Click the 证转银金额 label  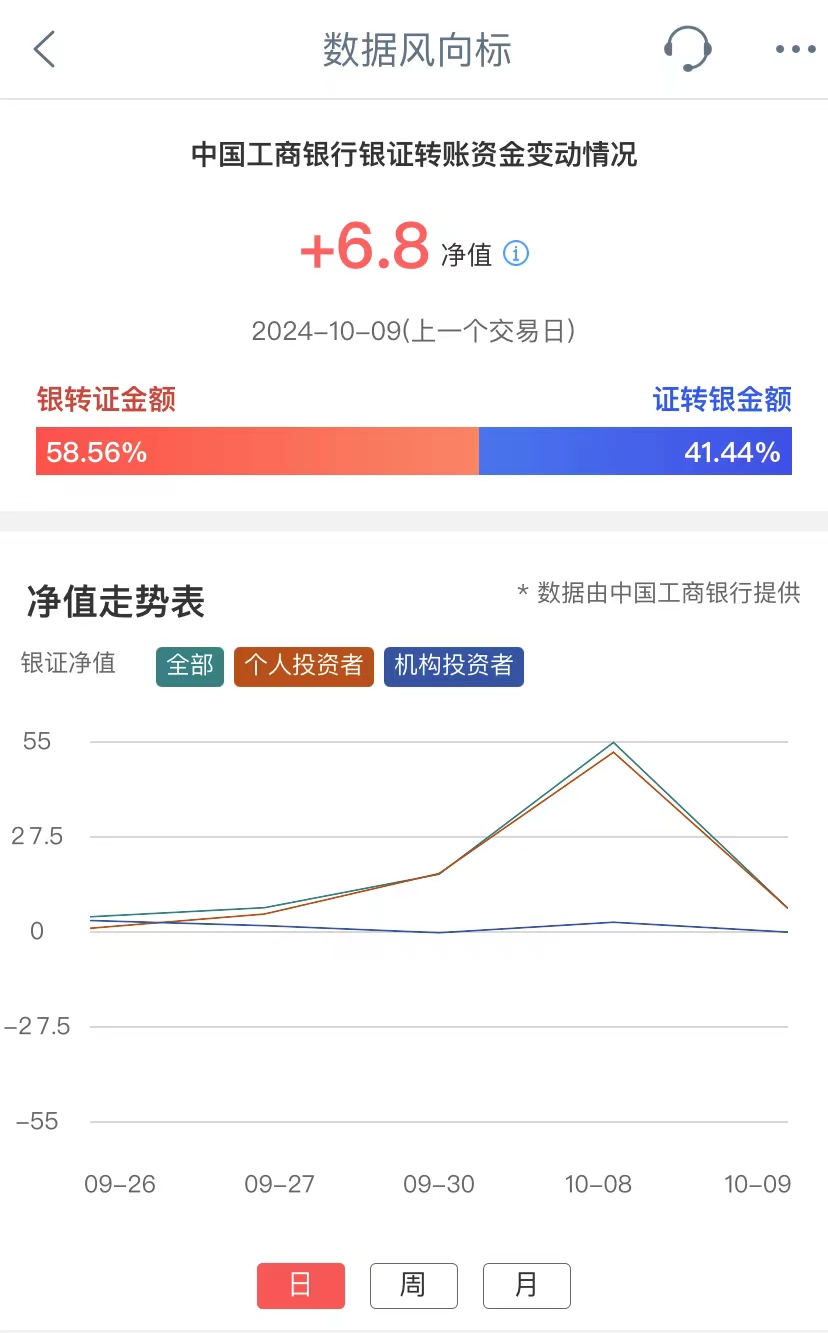click(723, 398)
